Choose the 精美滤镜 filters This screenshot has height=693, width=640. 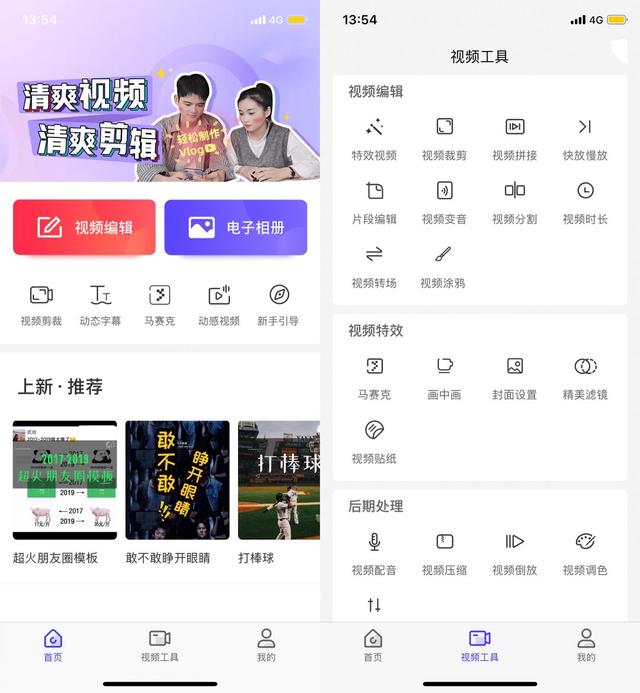point(585,376)
